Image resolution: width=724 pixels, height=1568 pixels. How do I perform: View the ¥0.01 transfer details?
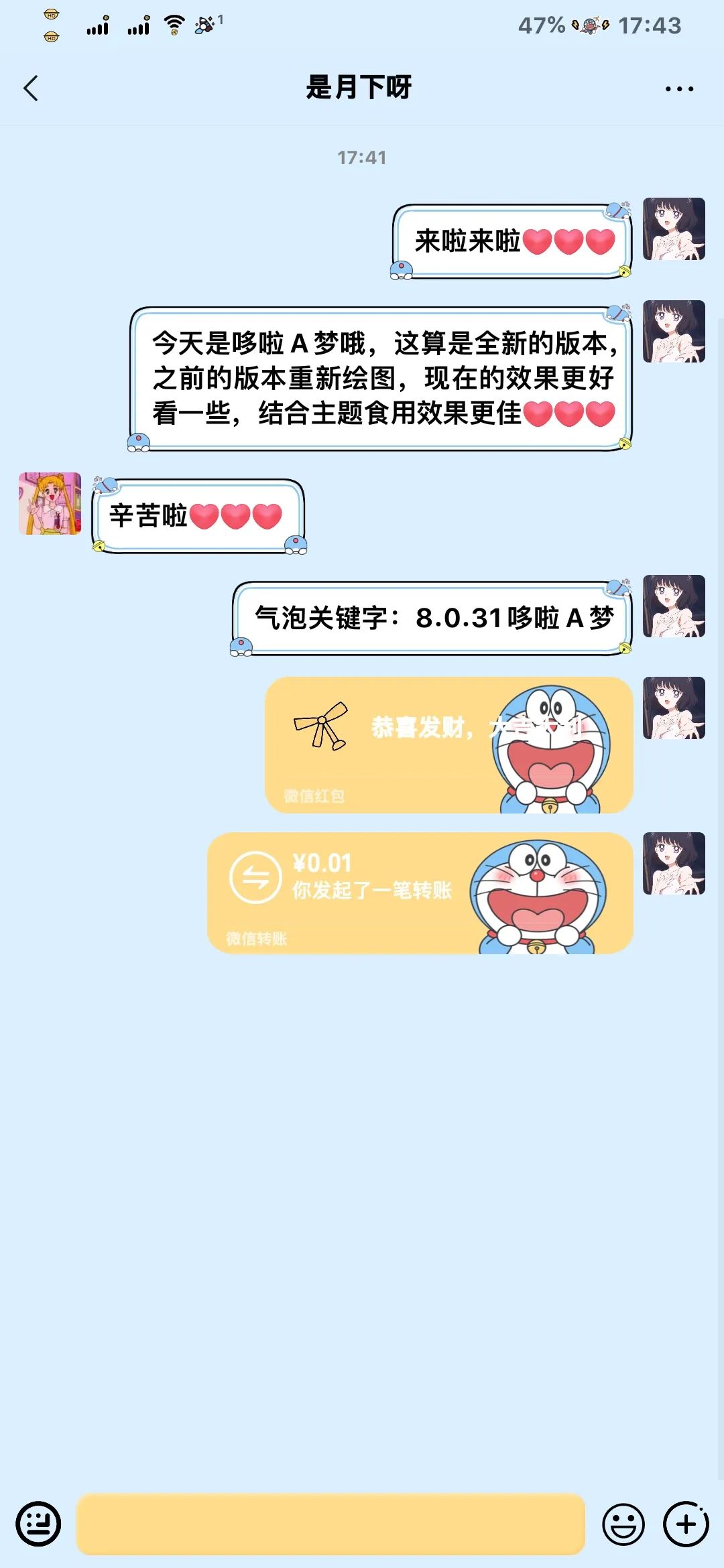pos(419,893)
